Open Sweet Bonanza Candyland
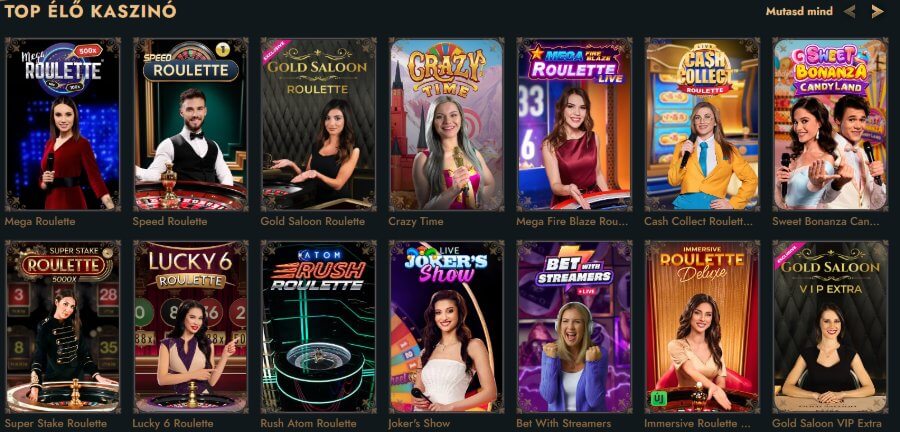This screenshot has width=900, height=432. tap(830, 124)
